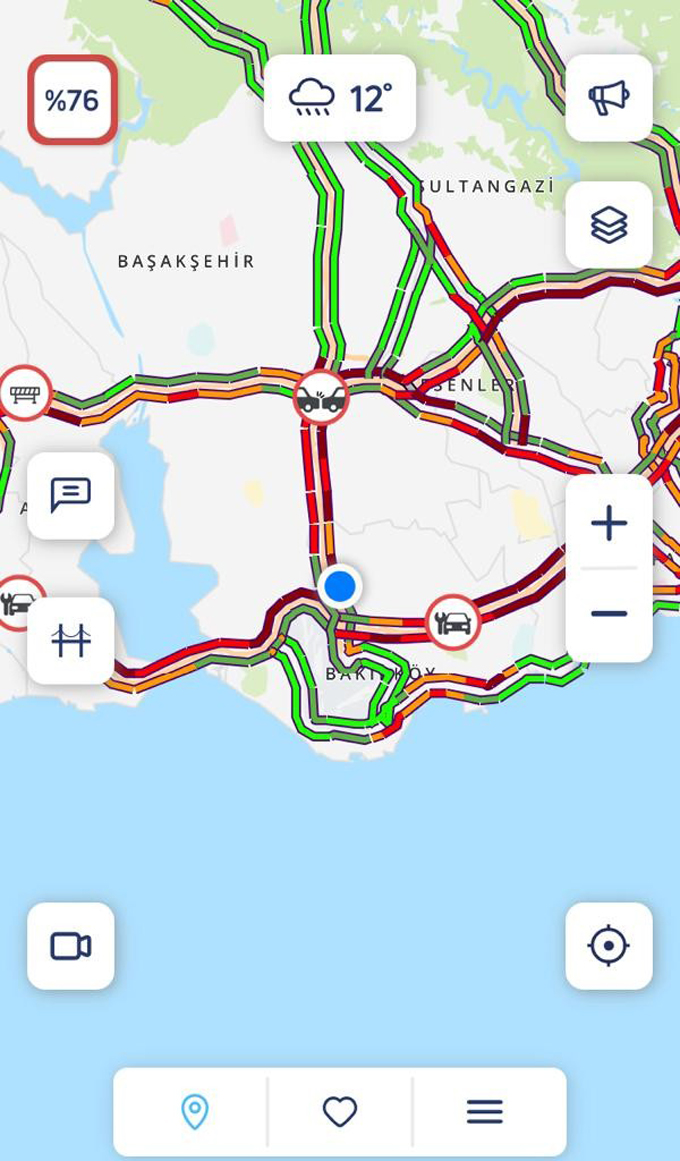The image size is (680, 1161).
Task: Open the messages chat icon
Action: pyautogui.click(x=71, y=495)
